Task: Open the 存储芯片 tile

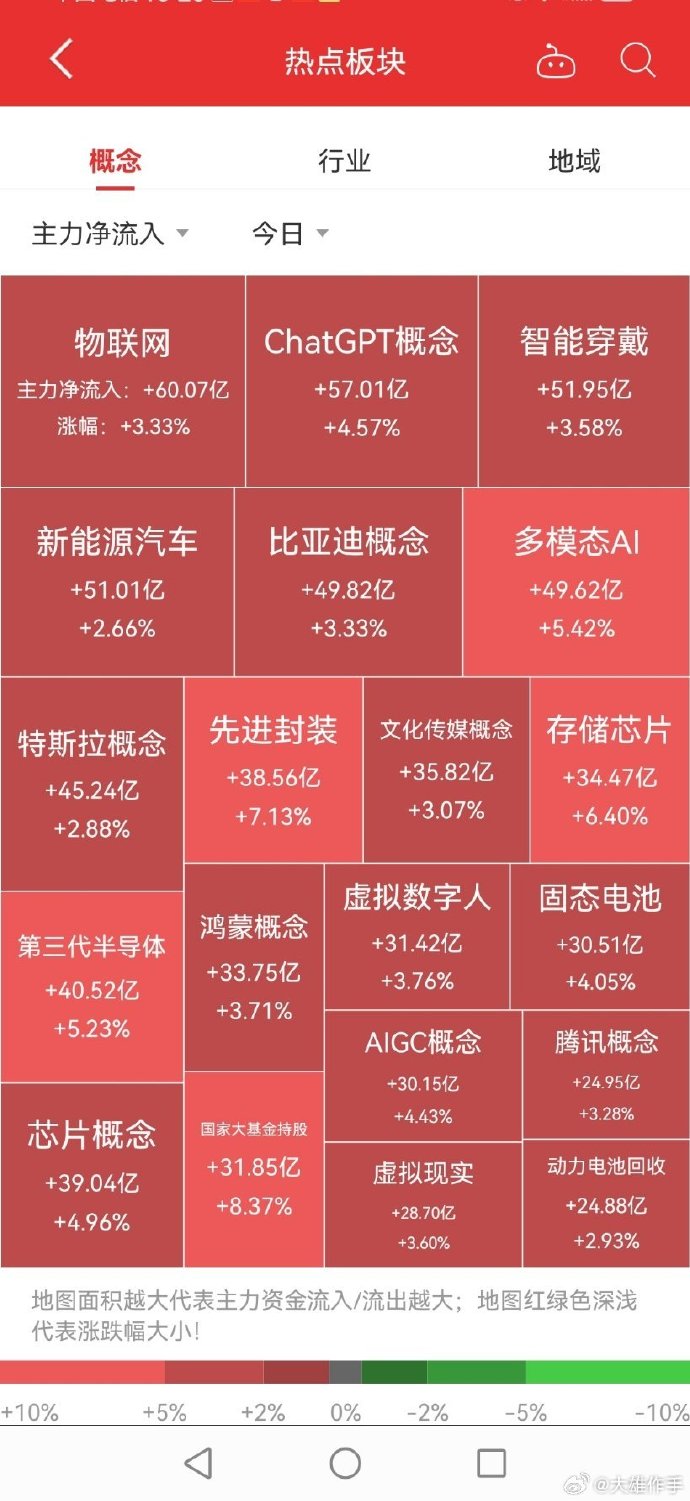Action: click(609, 770)
